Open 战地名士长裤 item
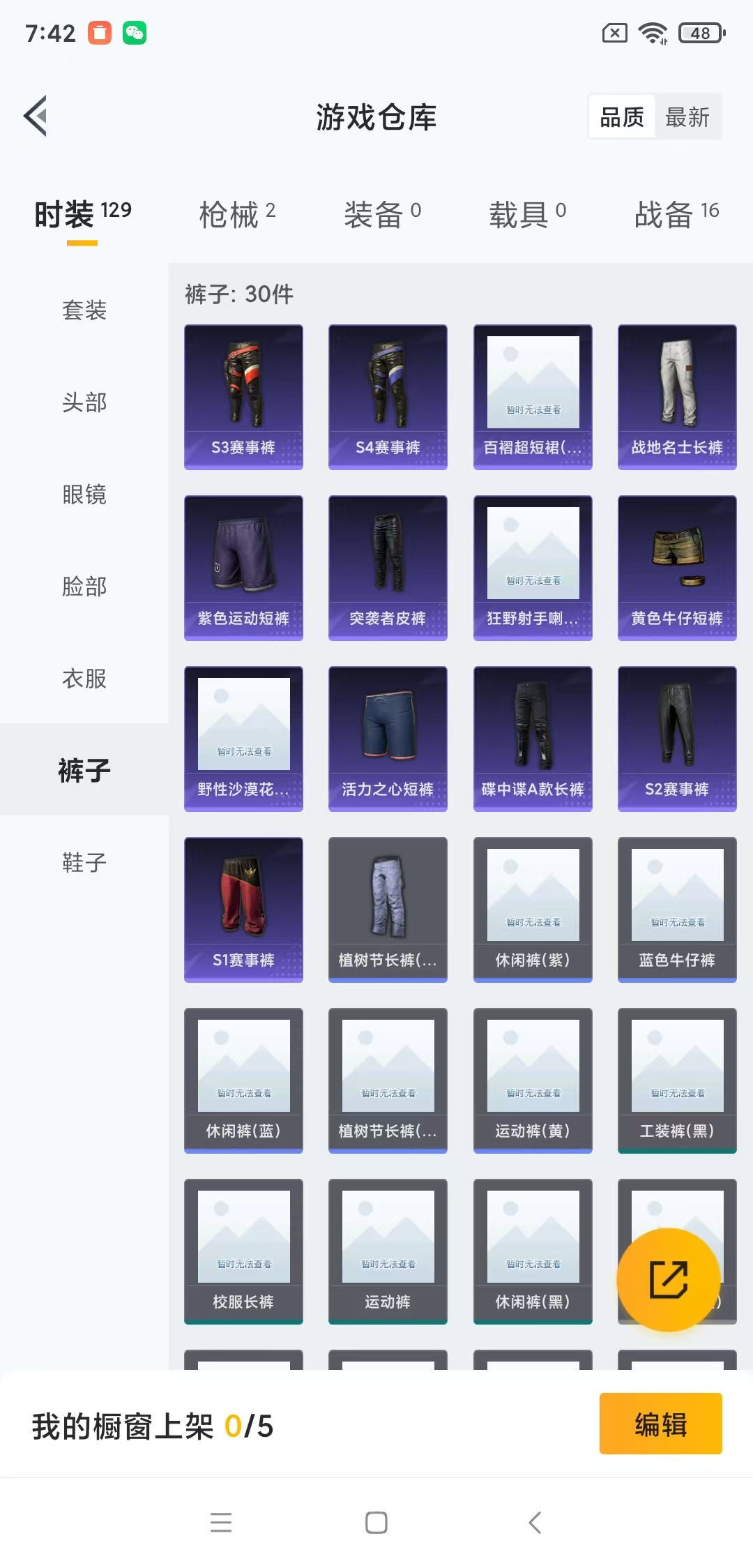The image size is (753, 1568). pos(676,396)
